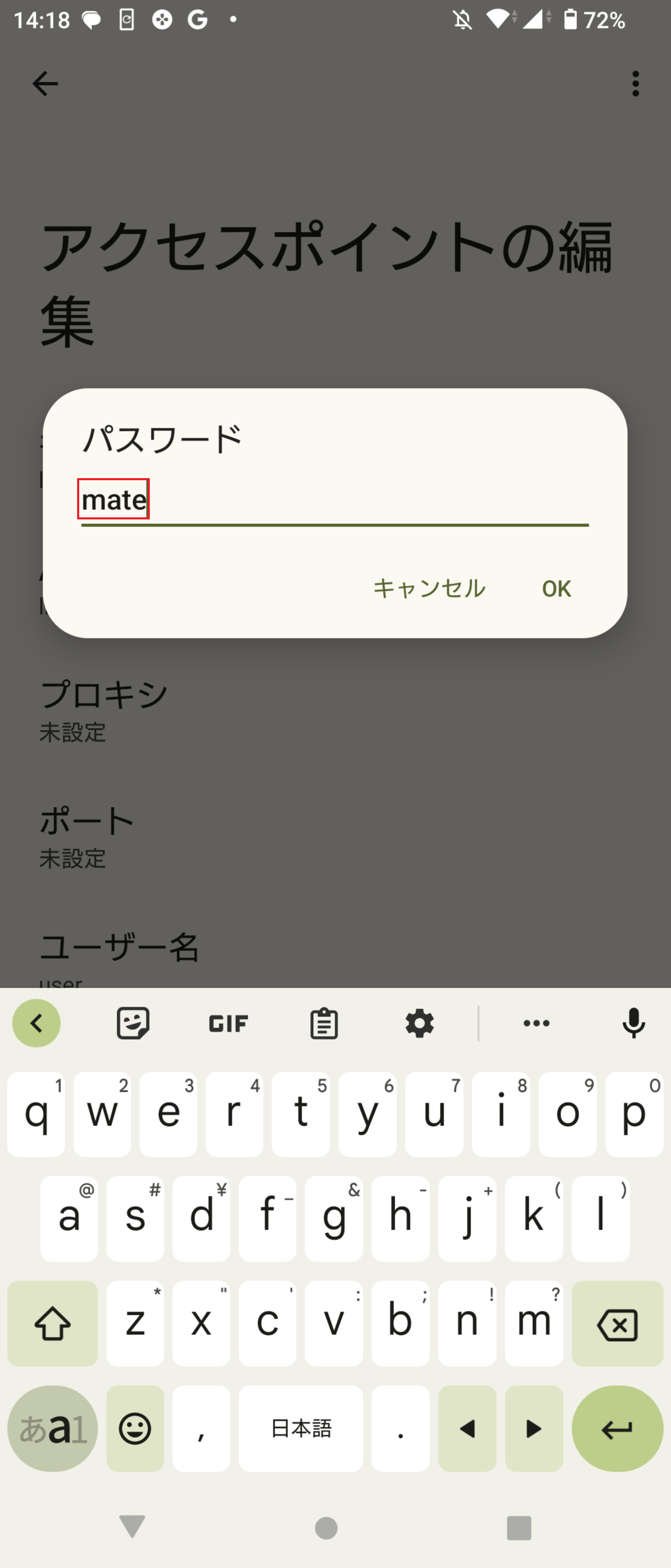This screenshot has width=671, height=1568.
Task: Show more keyboard toolbar options
Action: coord(536,1023)
